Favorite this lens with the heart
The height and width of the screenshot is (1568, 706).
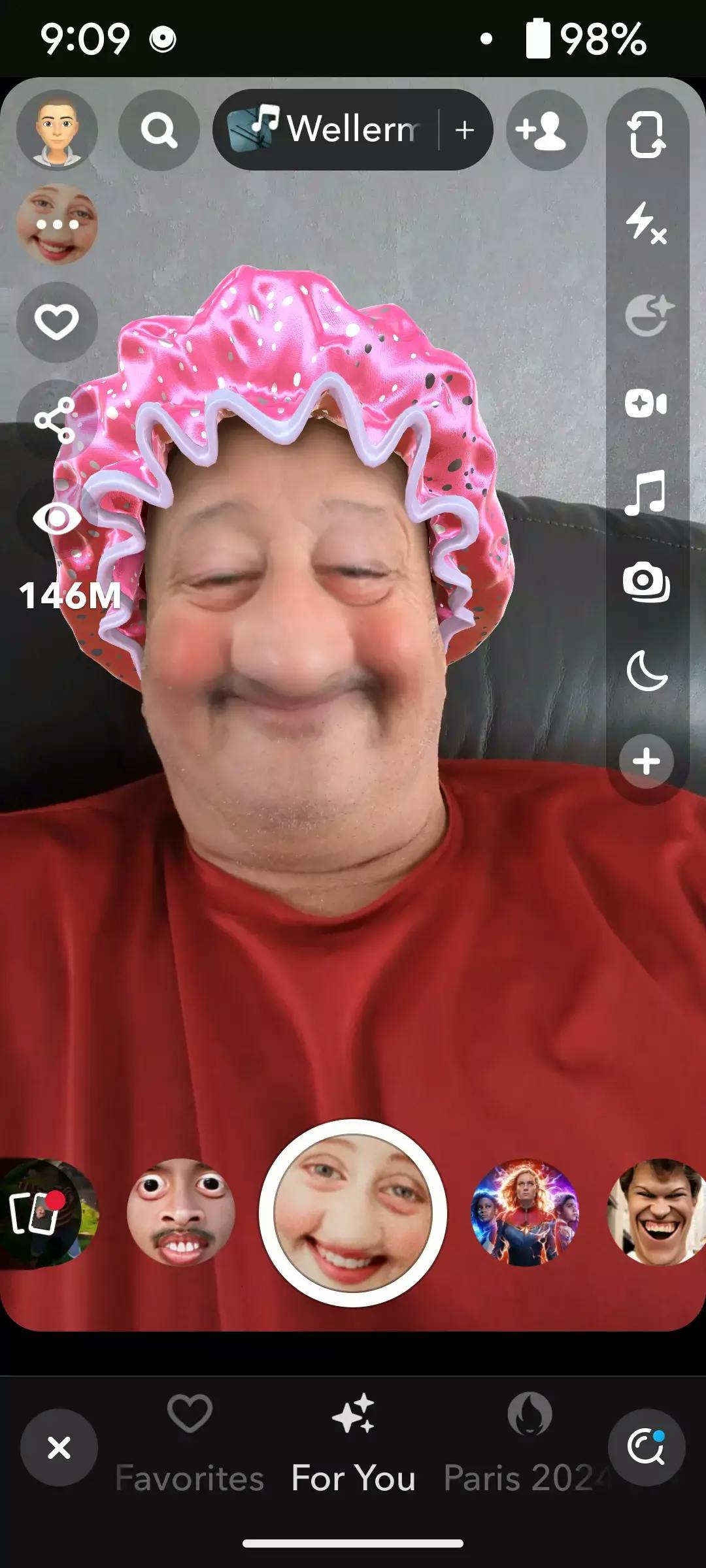point(57,322)
